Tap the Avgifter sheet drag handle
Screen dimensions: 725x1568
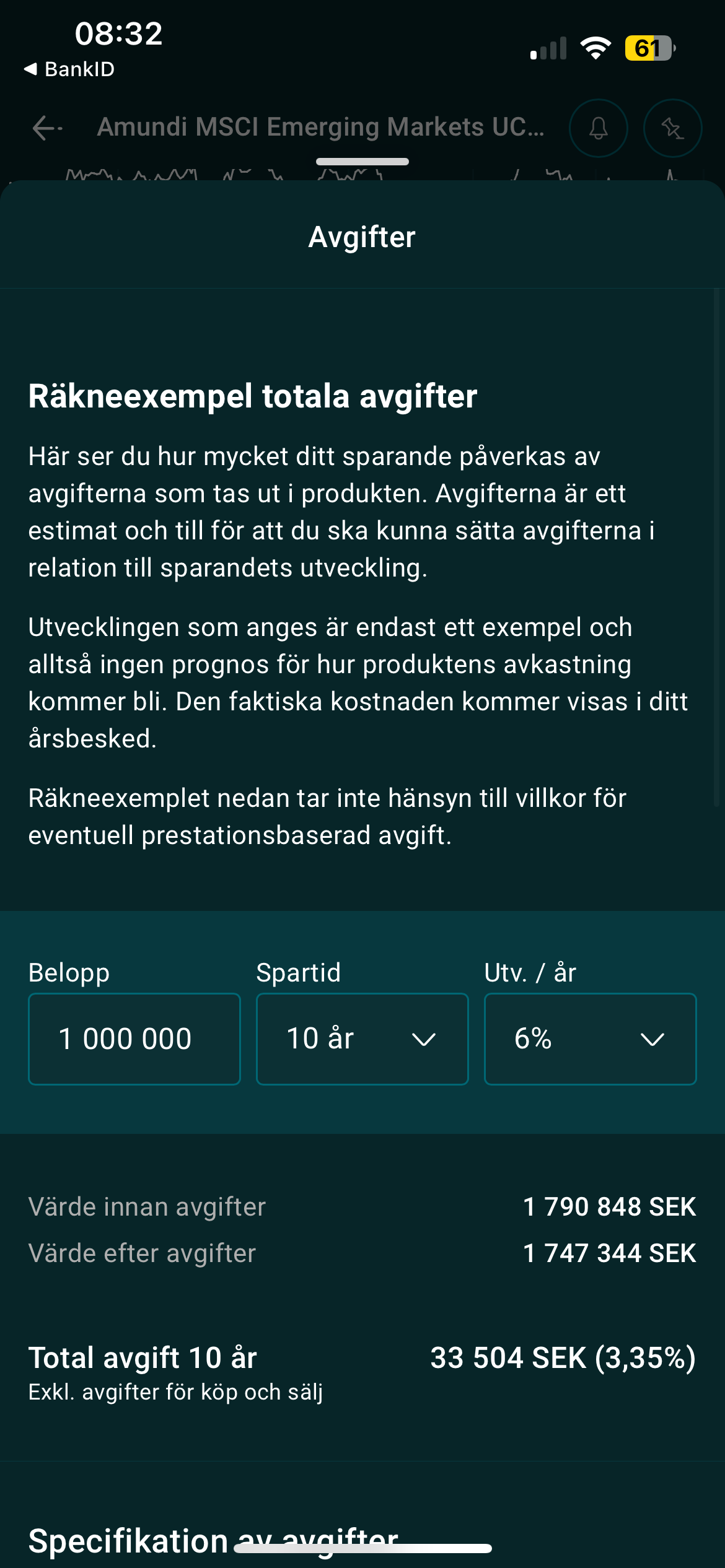[362, 162]
